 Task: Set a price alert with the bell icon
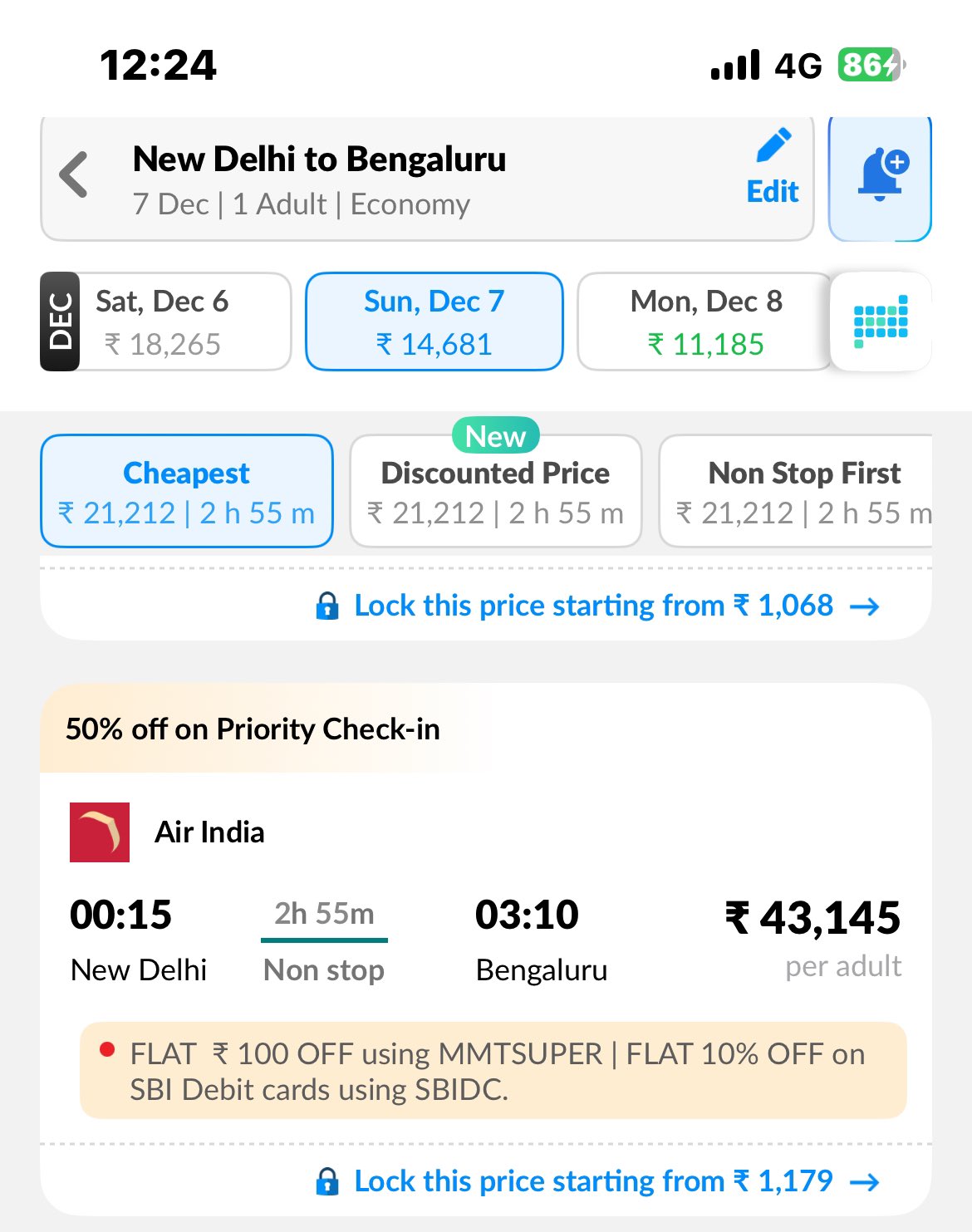point(881,177)
